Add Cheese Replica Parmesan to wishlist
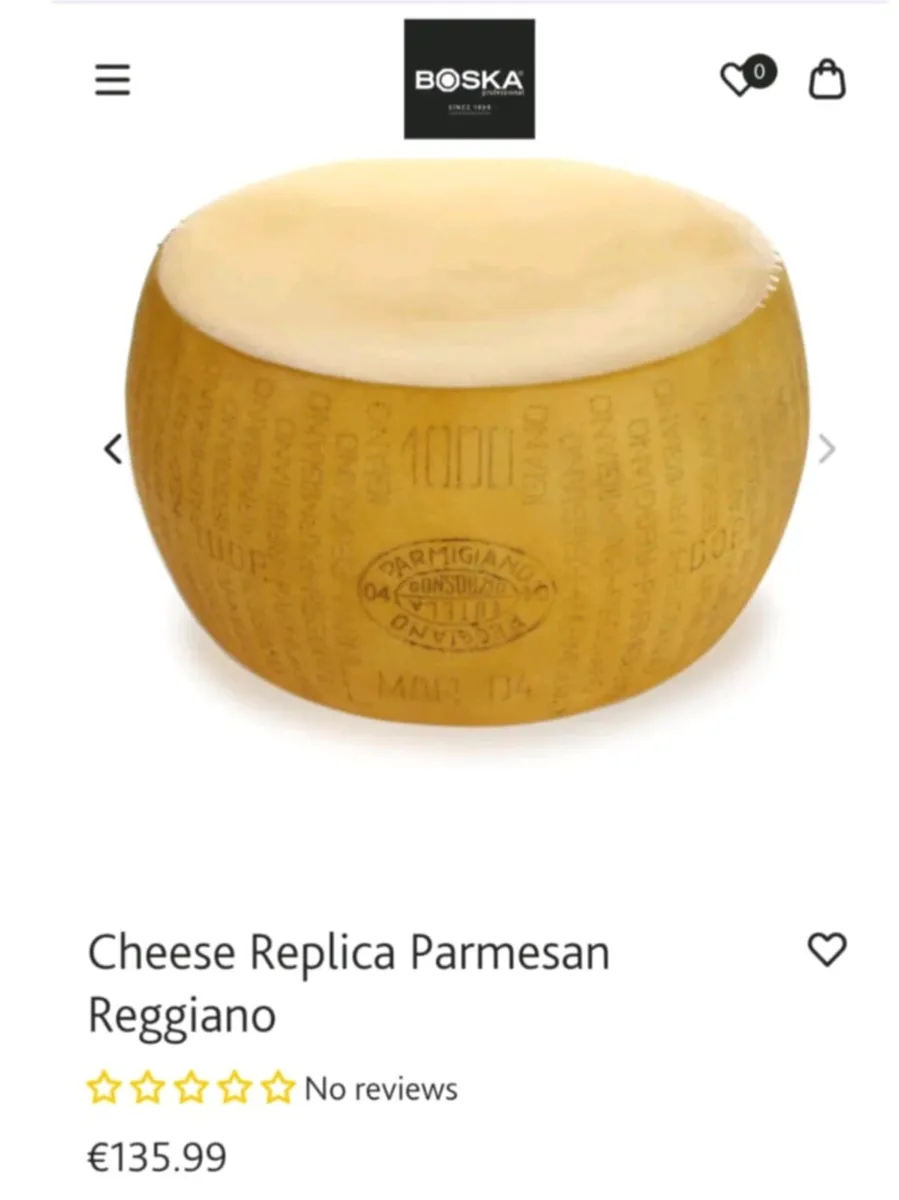Image resolution: width=899 pixels, height=1200 pixels. click(x=826, y=949)
